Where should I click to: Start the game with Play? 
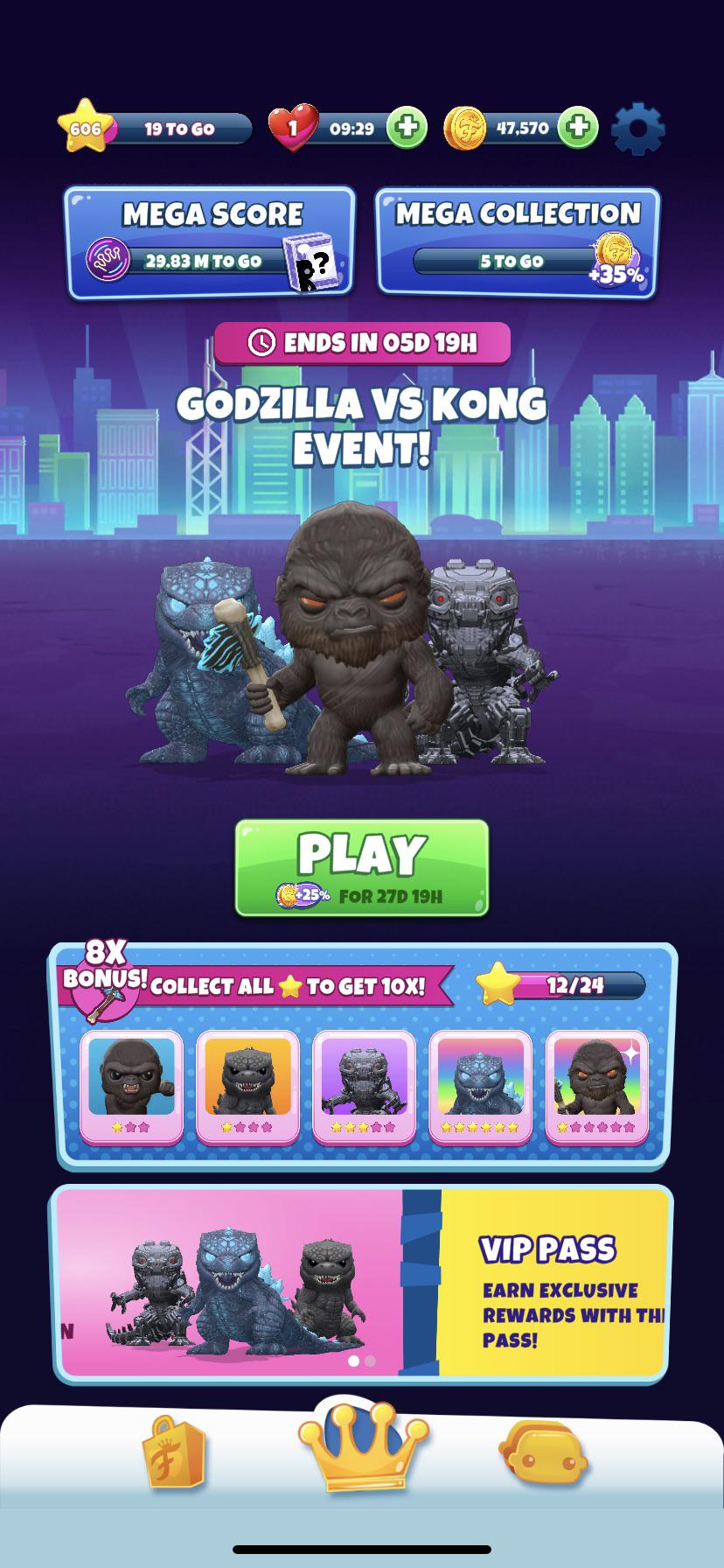pos(362,868)
